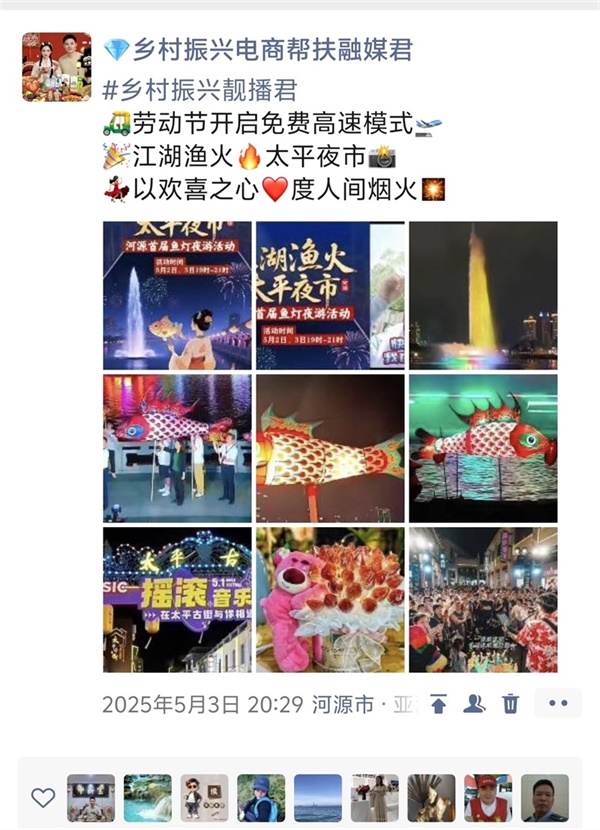Open the two-dot like and comment menu
The width and height of the screenshot is (600, 830).
click(x=557, y=704)
